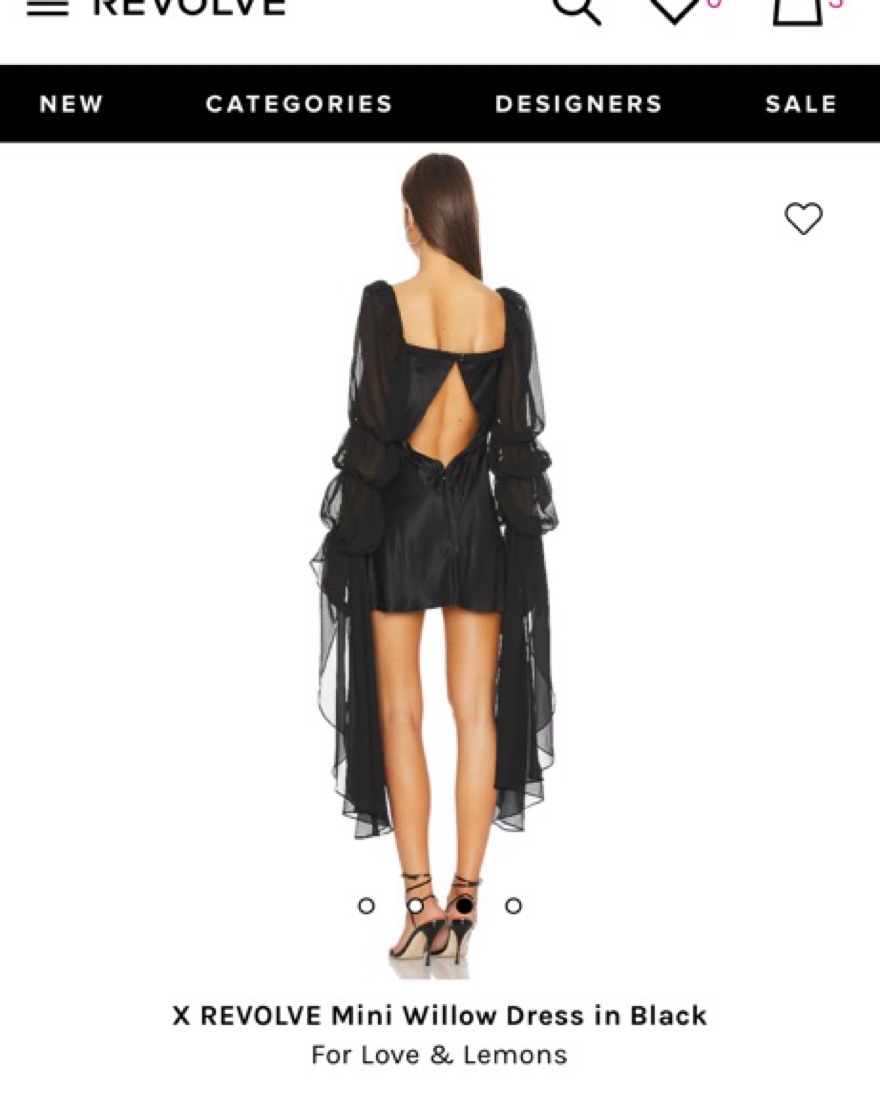
Task: Go to the SALE tab
Action: coord(800,104)
